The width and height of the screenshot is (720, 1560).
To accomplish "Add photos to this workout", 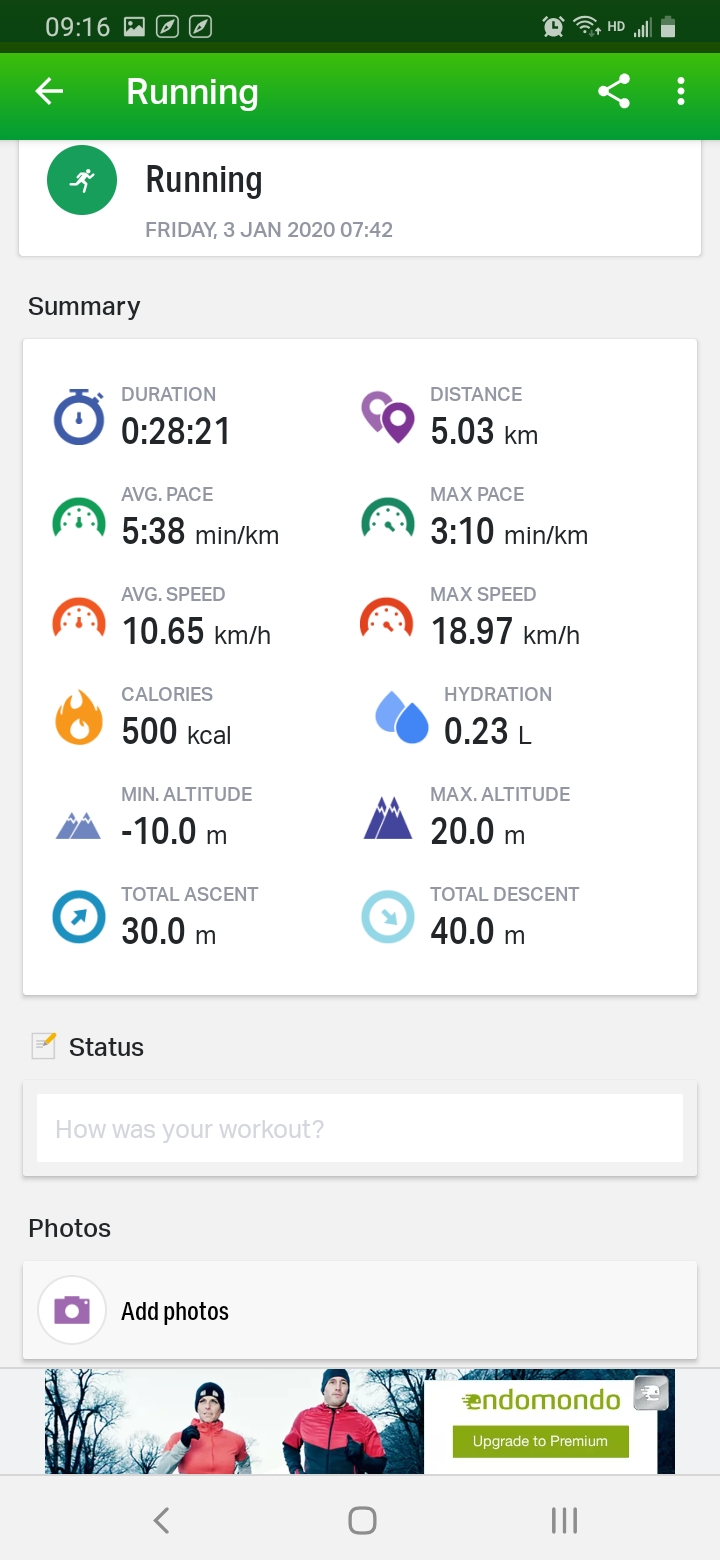I will pyautogui.click(x=360, y=1311).
